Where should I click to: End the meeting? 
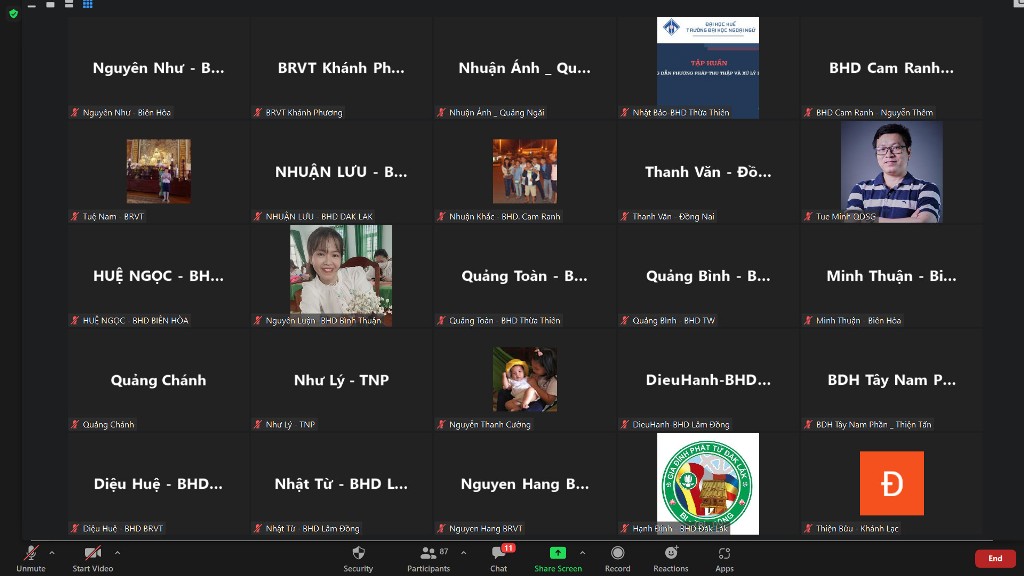pyautogui.click(x=995, y=558)
